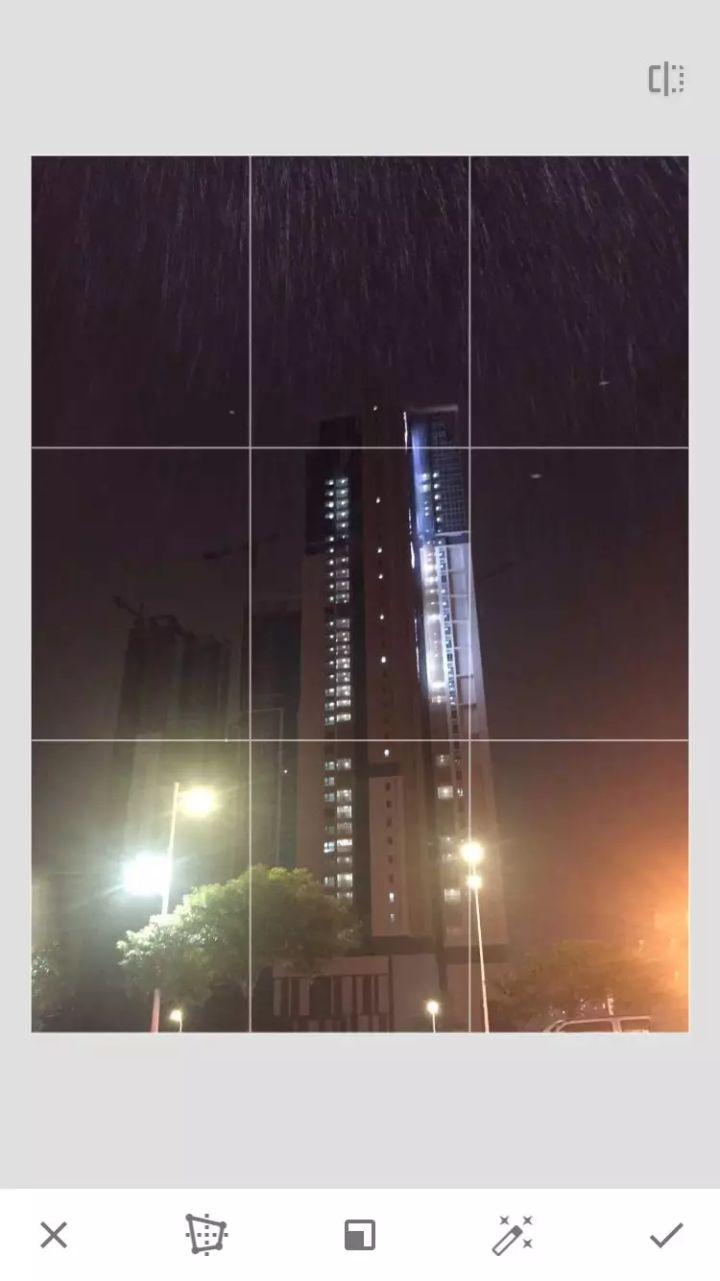Apply auto-adjust with the magic wand

[x=513, y=1235]
